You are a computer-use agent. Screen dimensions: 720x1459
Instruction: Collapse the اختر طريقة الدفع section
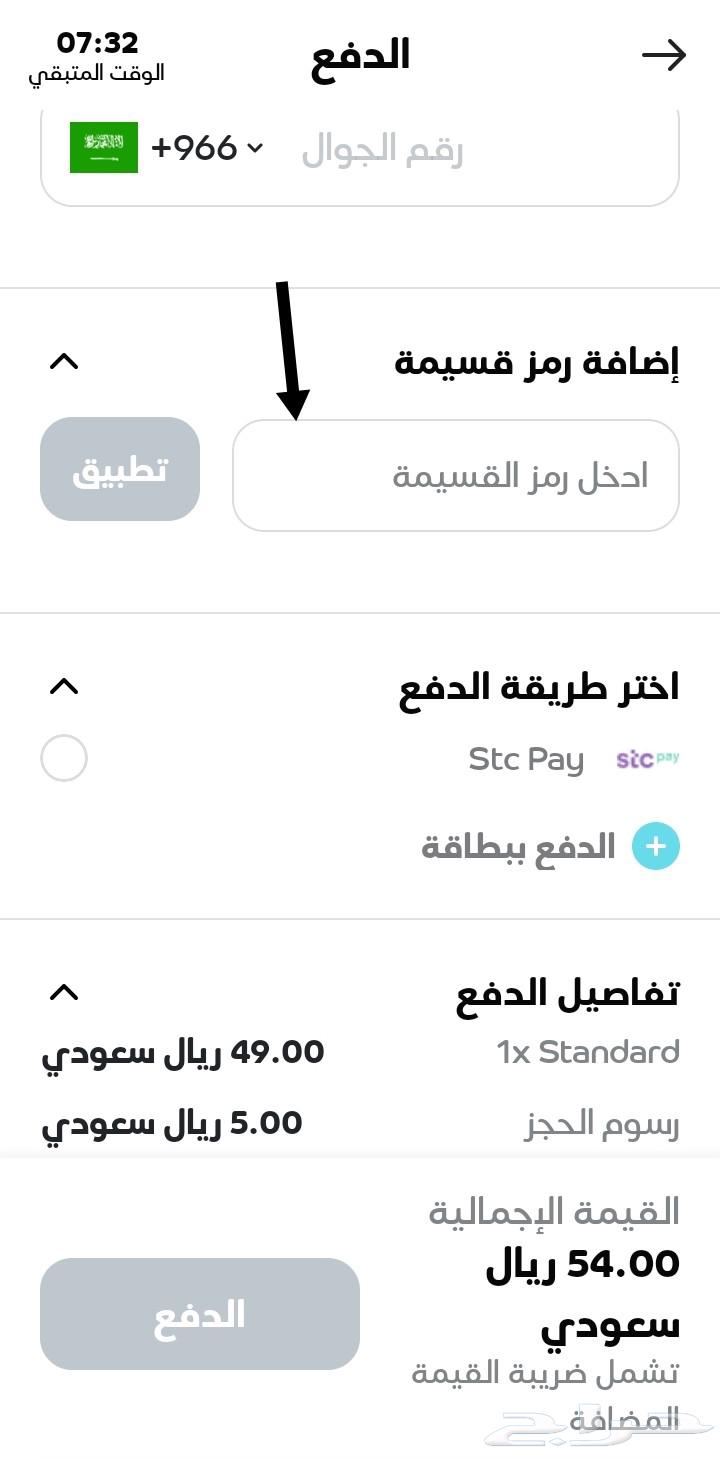64,687
